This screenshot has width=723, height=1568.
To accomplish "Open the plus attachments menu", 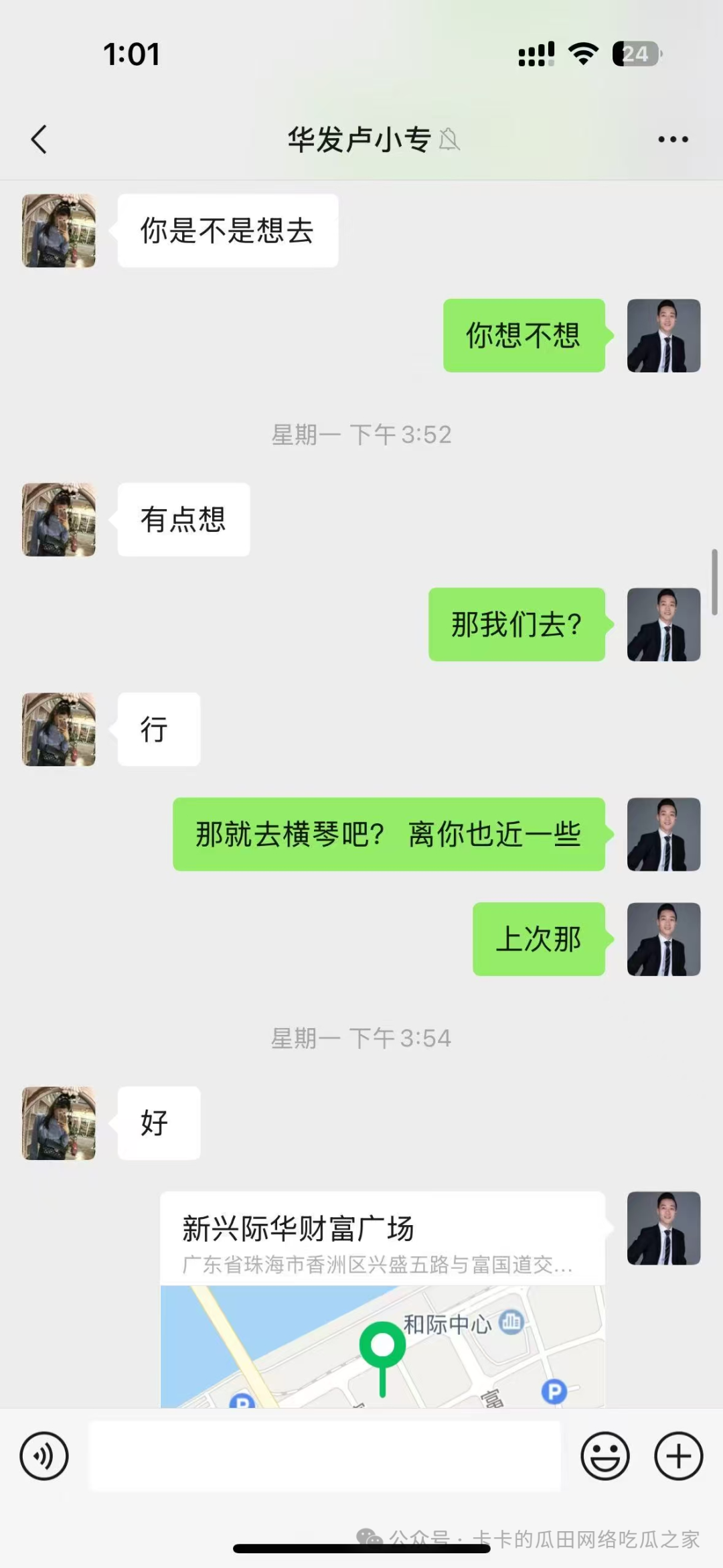I will pos(678,1455).
